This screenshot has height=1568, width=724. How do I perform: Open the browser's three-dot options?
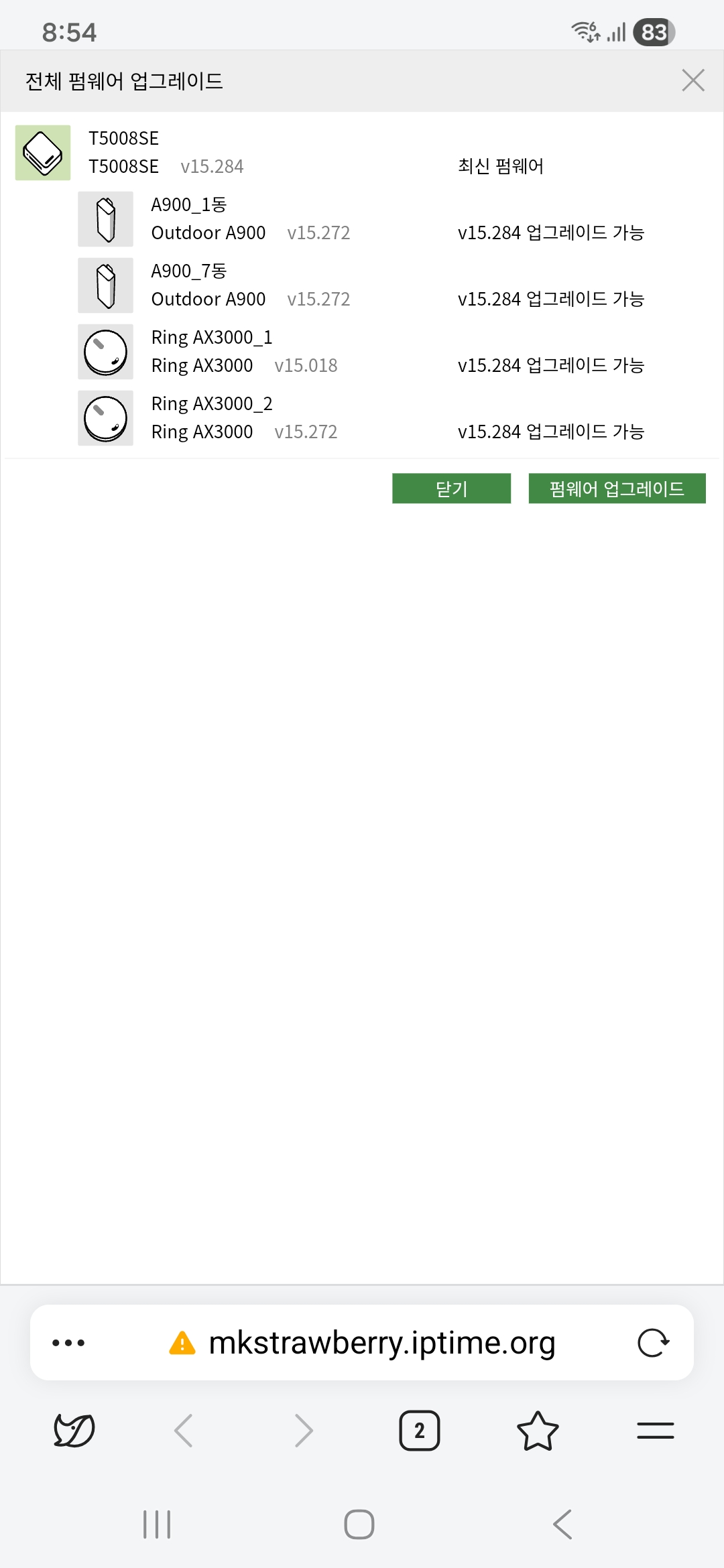68,1343
